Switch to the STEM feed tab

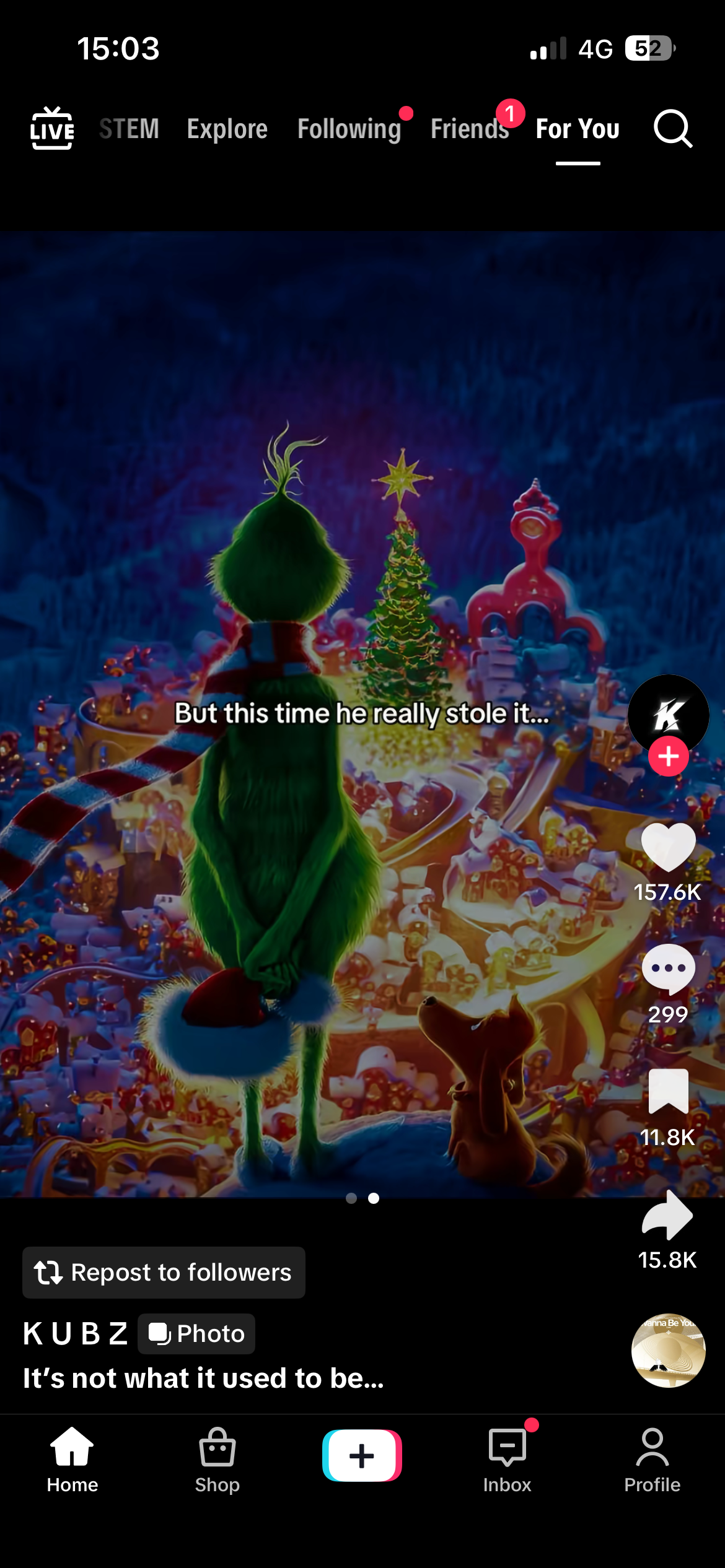tap(129, 129)
